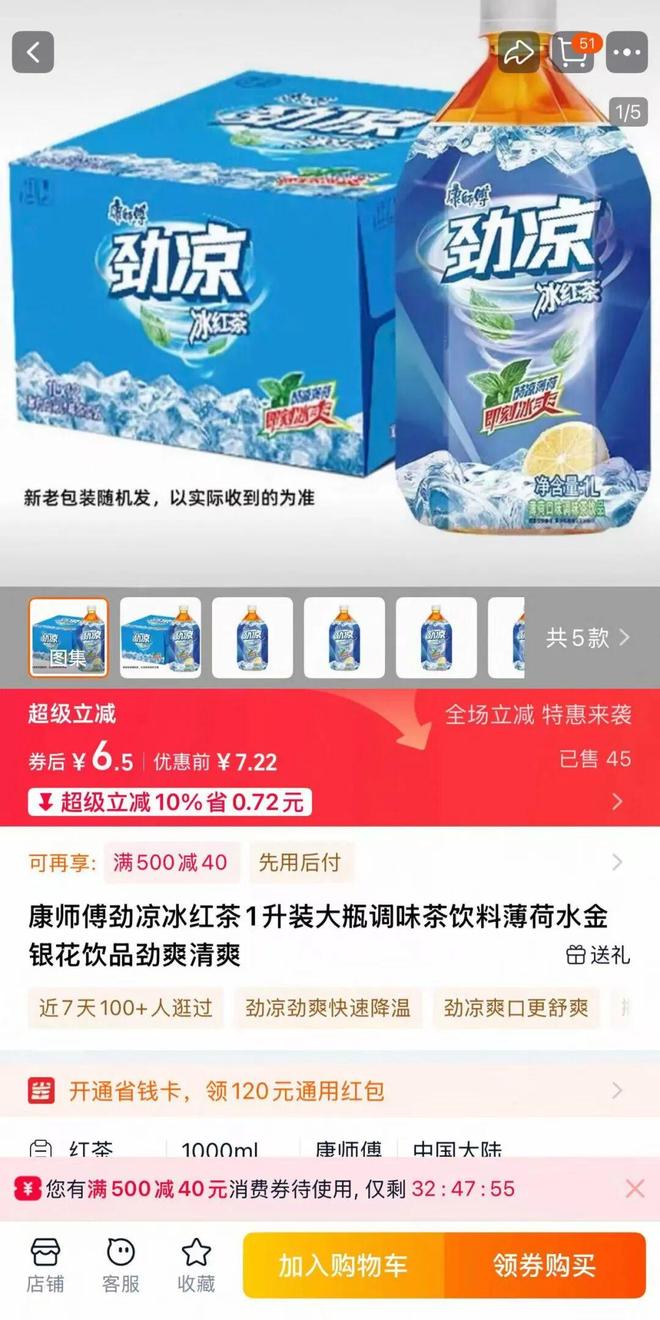Image resolution: width=660 pixels, height=1320 pixels.
Task: Tap the 满500减40 coupon chip
Action: tap(171, 862)
